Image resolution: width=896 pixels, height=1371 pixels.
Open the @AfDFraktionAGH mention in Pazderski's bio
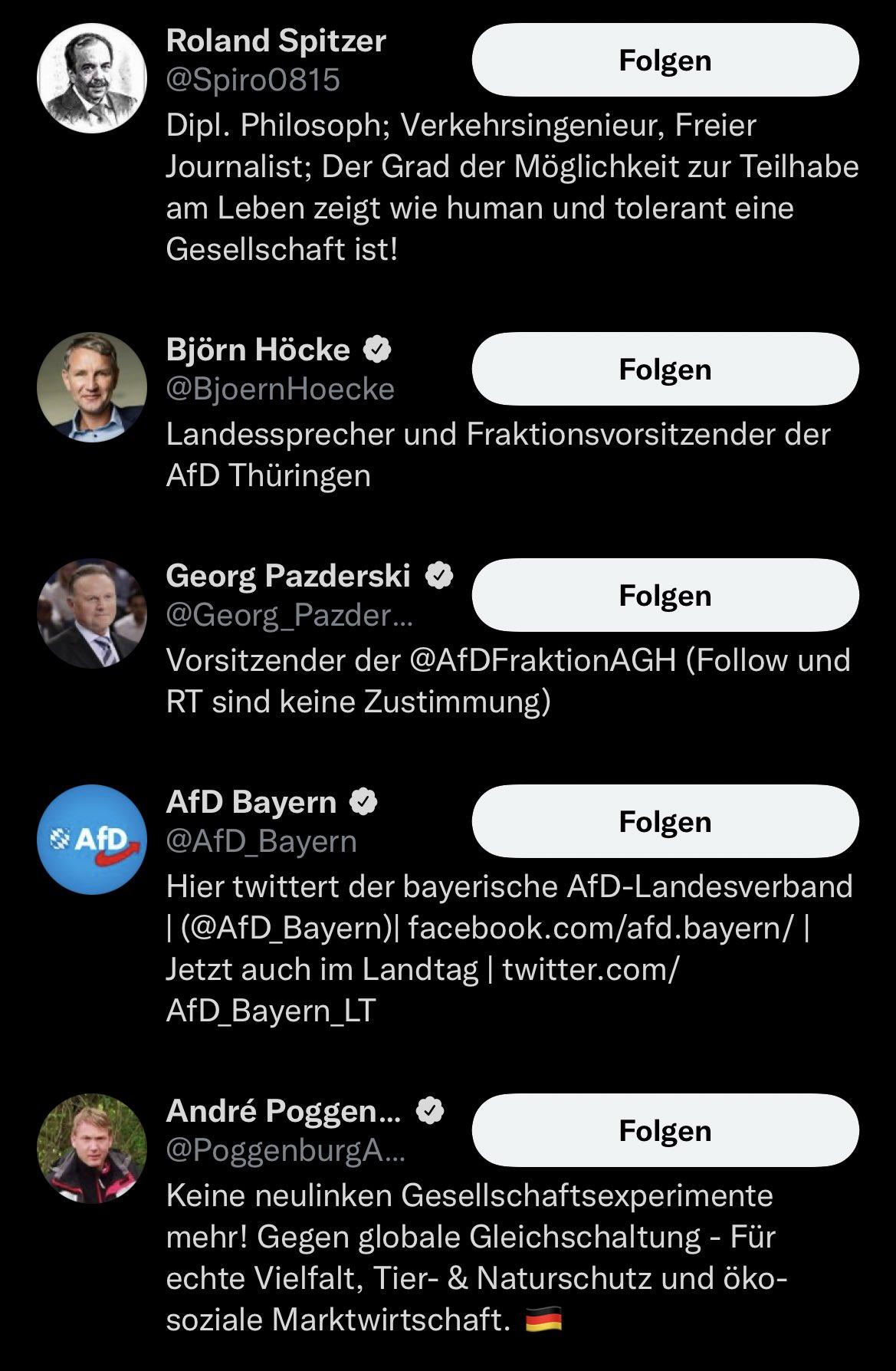[543, 661]
